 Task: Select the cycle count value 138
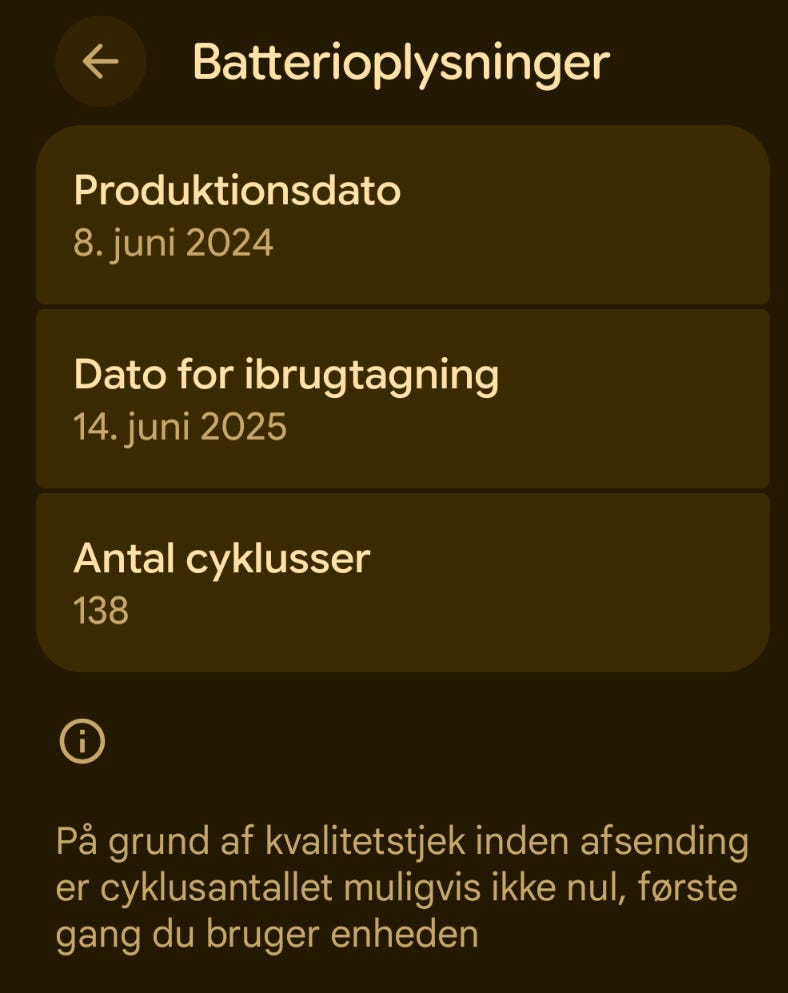(101, 609)
